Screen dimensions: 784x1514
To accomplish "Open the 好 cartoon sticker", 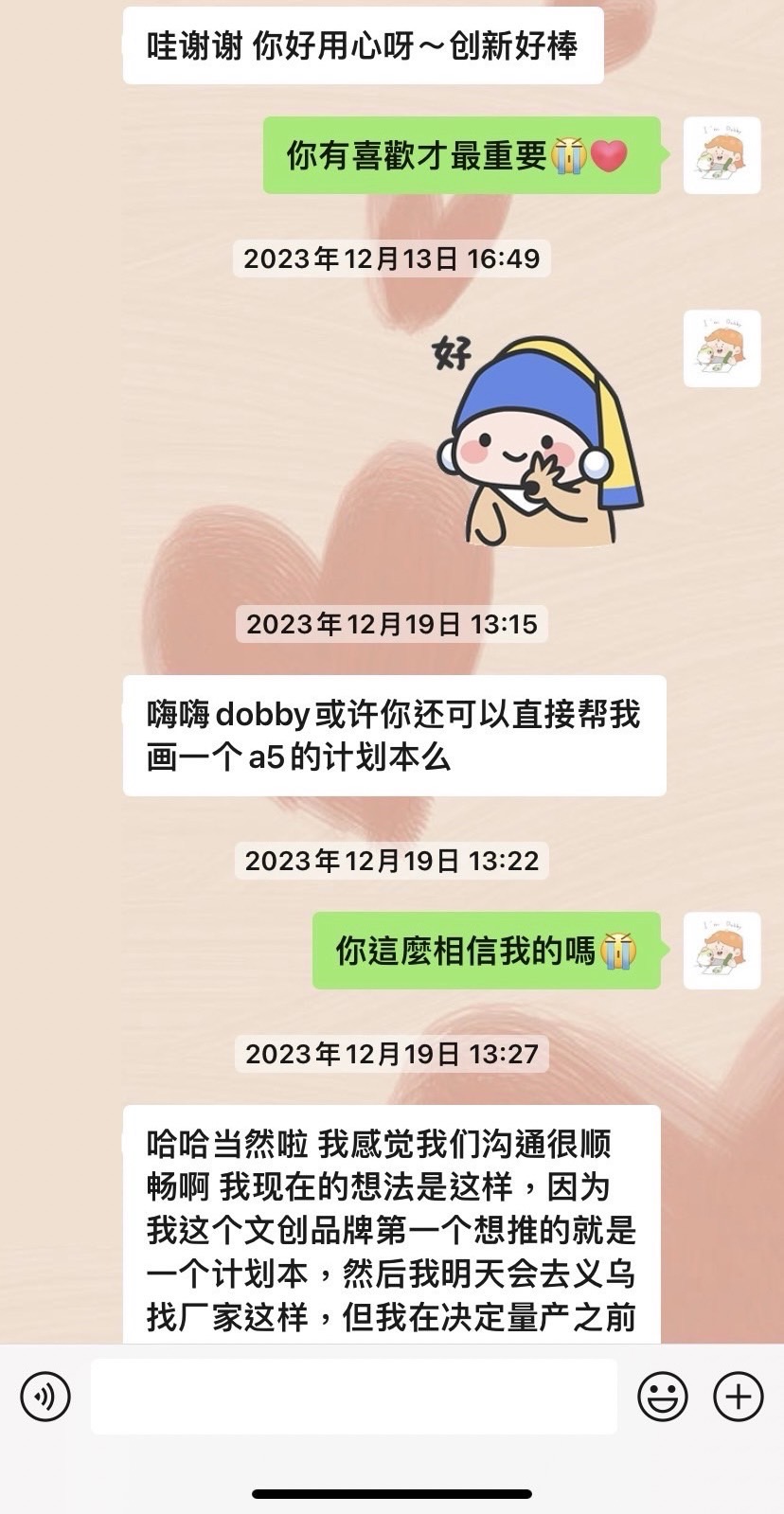I will click(x=538, y=440).
